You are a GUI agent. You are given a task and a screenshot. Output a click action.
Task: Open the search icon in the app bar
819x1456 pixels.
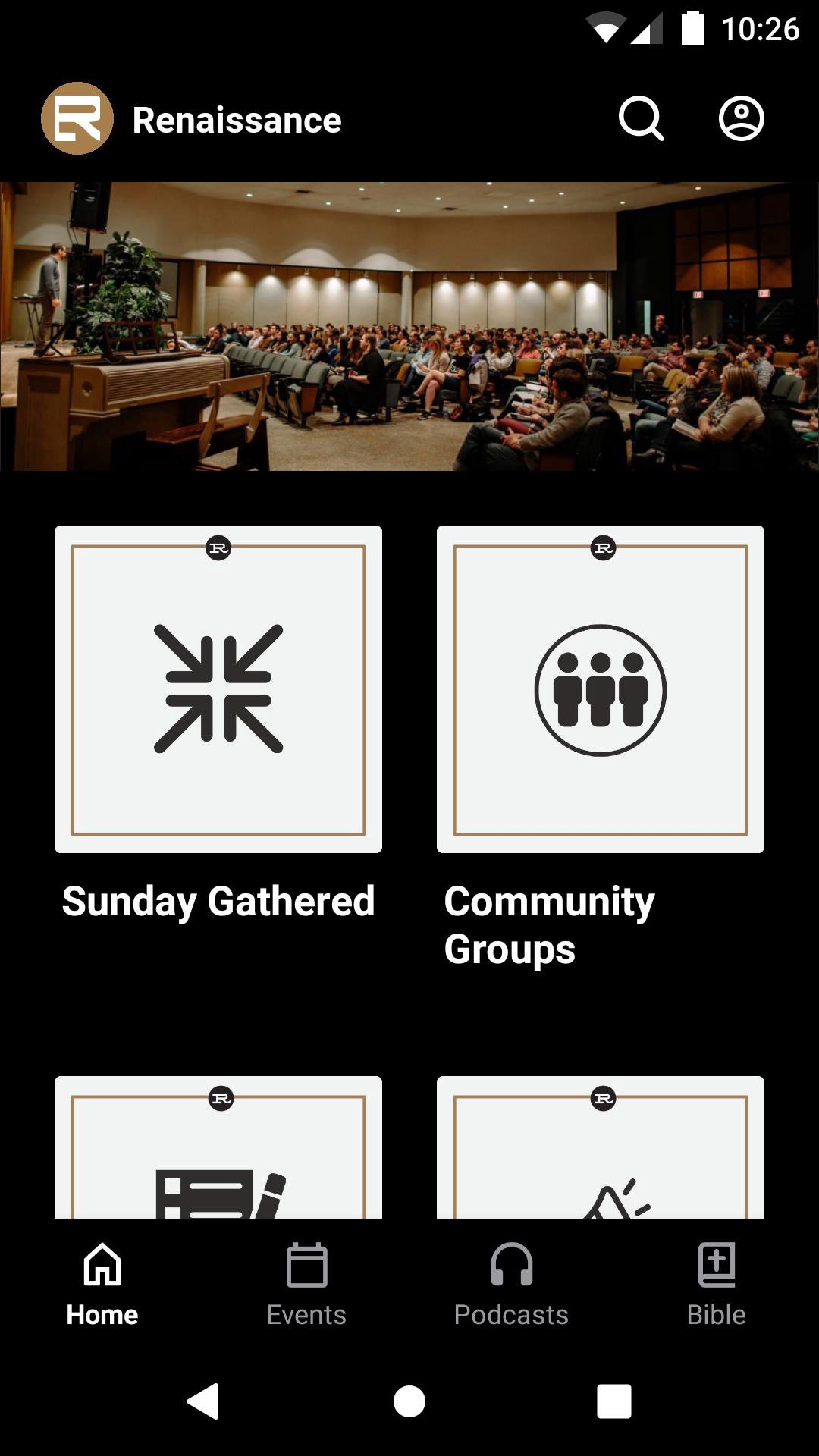(641, 119)
